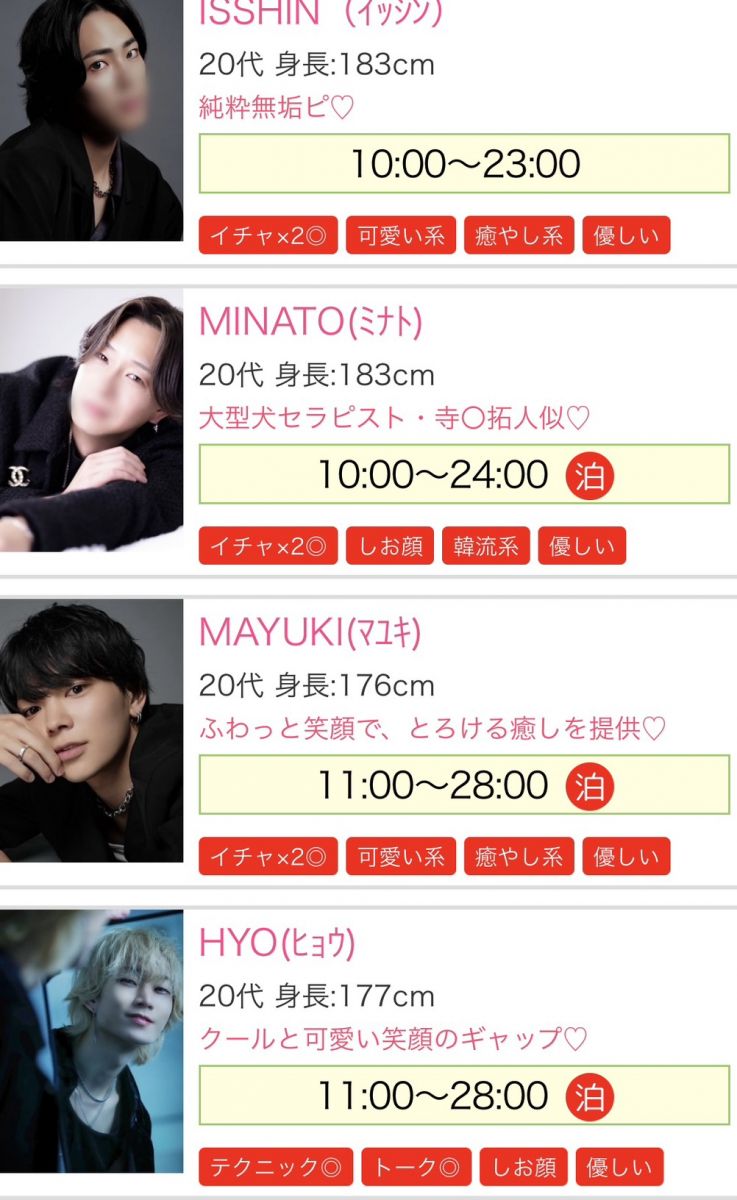The width and height of the screenshot is (737, 1200).
Task: Select the 韓流系 tag under MINATO
Action: click(x=485, y=547)
